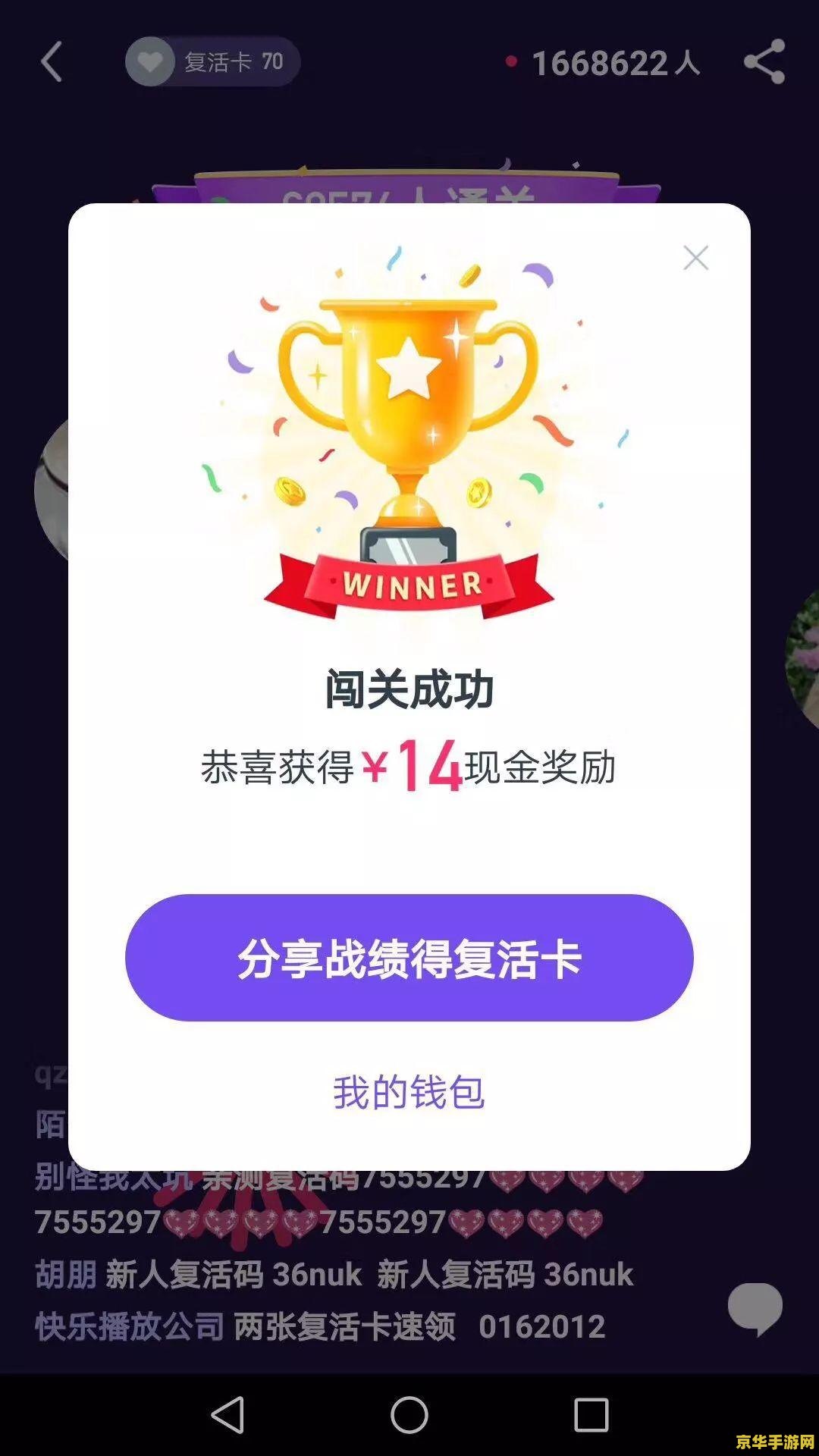Image resolution: width=819 pixels, height=1456 pixels.
Task: Tap 分享战绩得复活卡 button
Action: [x=409, y=958]
